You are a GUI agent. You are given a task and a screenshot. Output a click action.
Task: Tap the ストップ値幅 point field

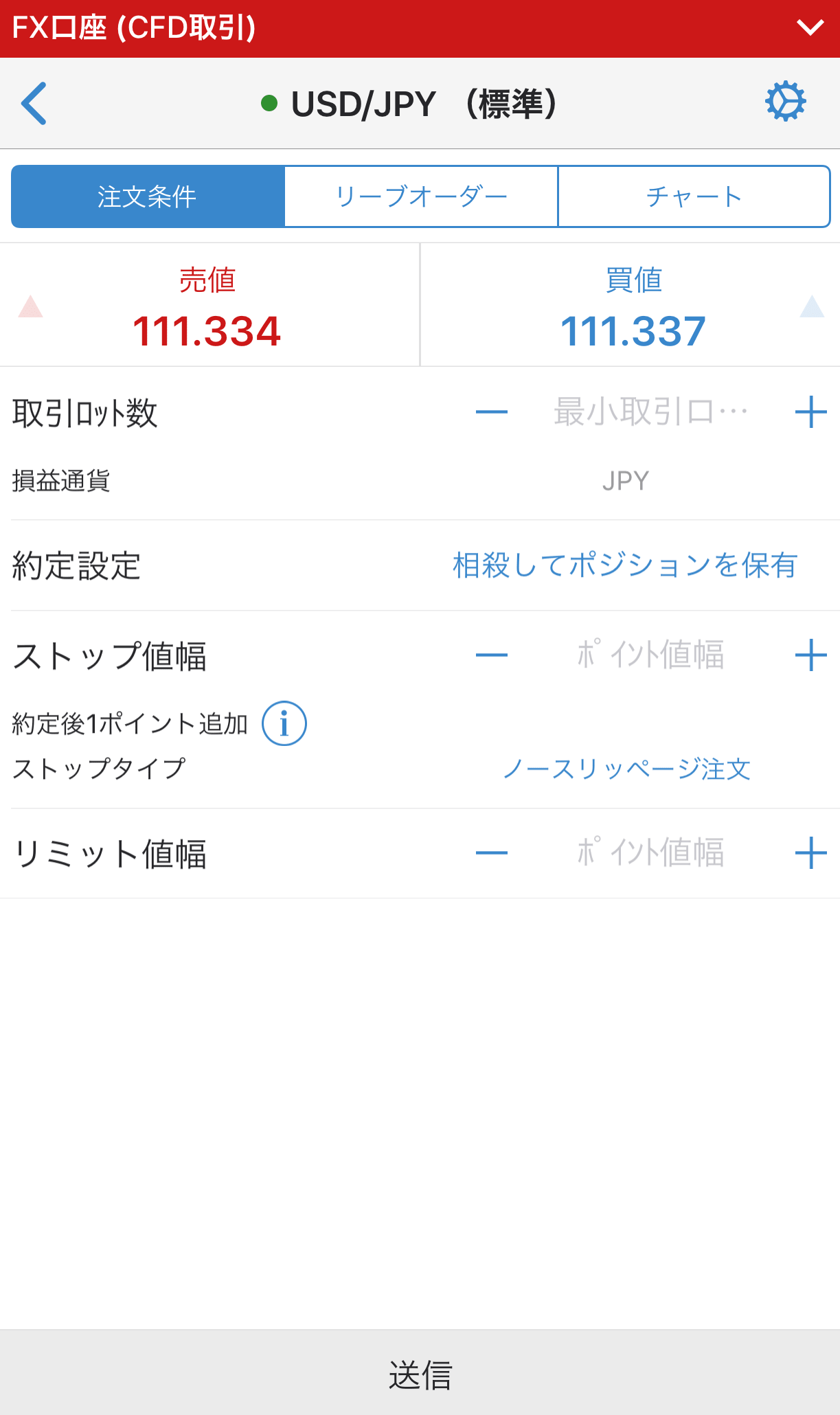[650, 655]
